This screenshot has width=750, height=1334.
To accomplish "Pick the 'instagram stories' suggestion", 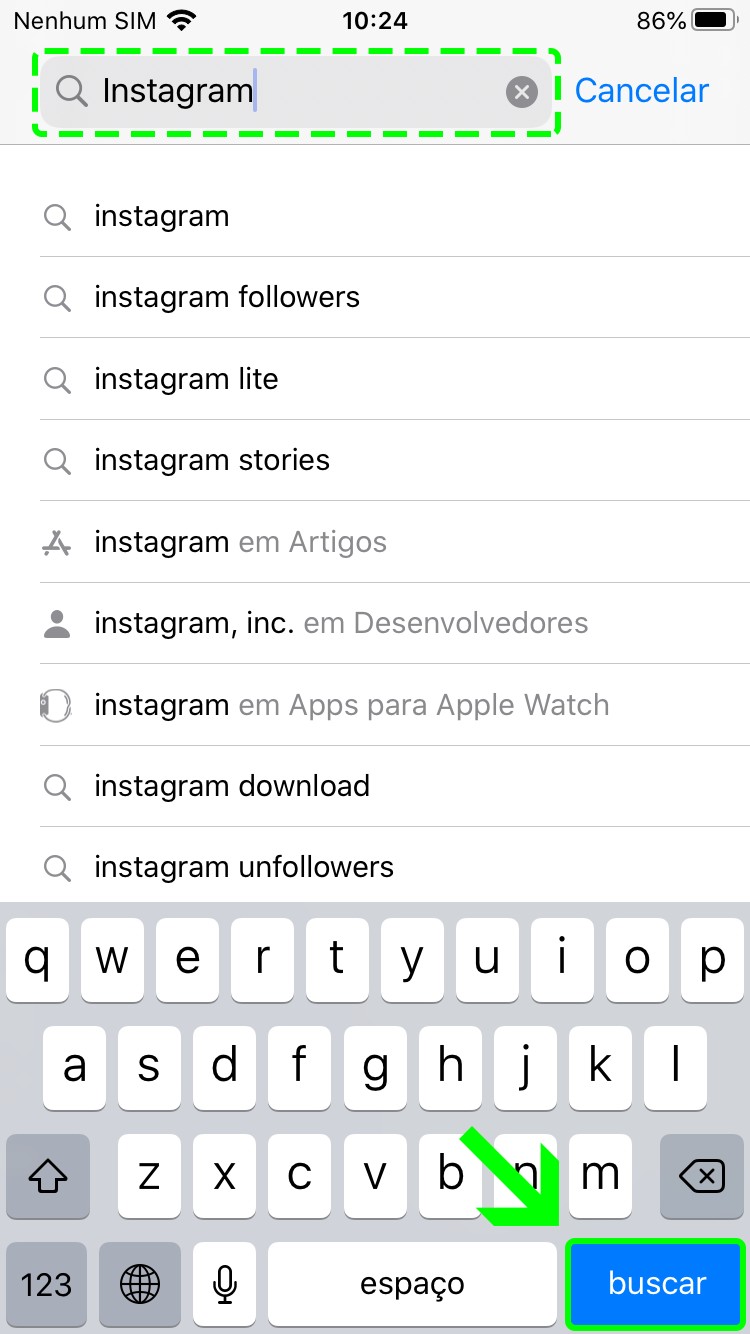I will tap(212, 460).
